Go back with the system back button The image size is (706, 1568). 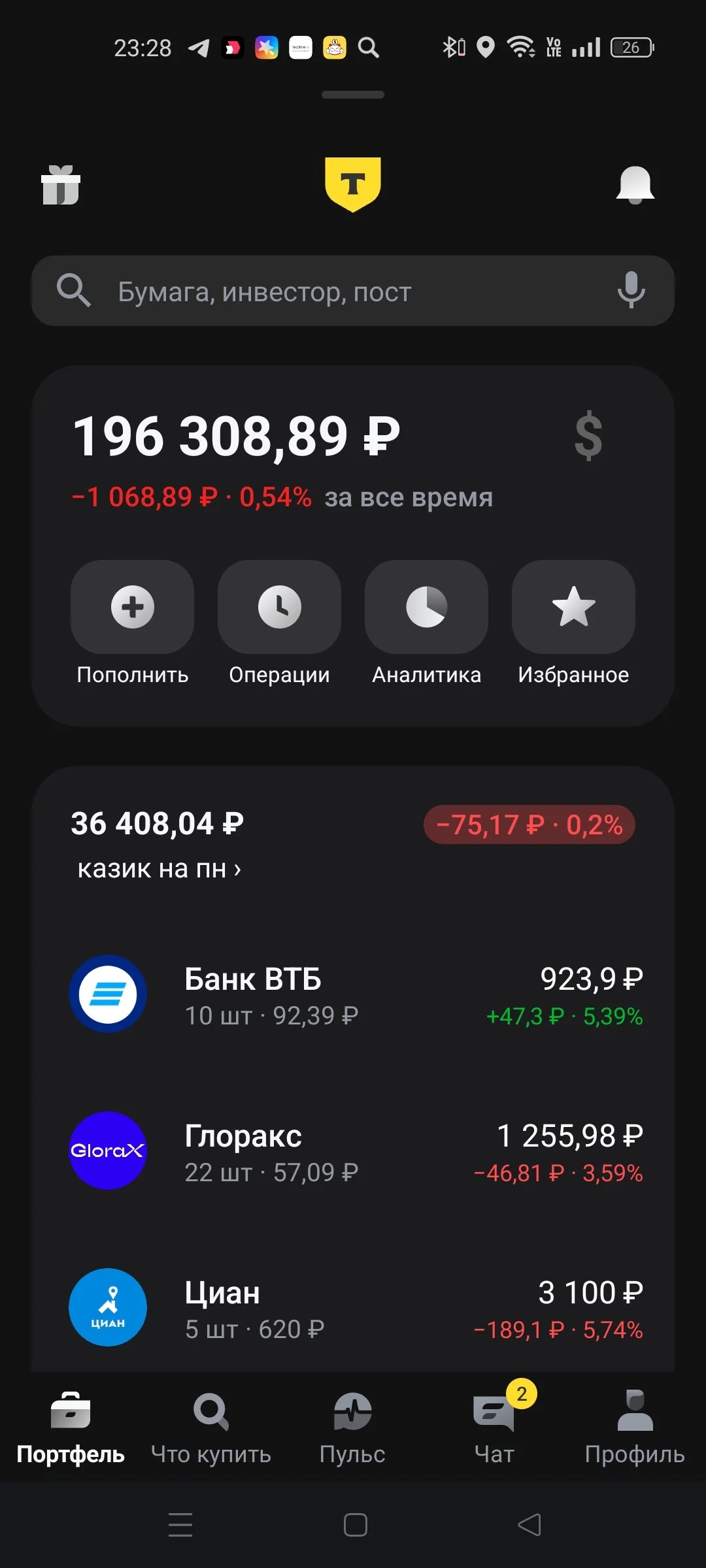coord(529,1525)
